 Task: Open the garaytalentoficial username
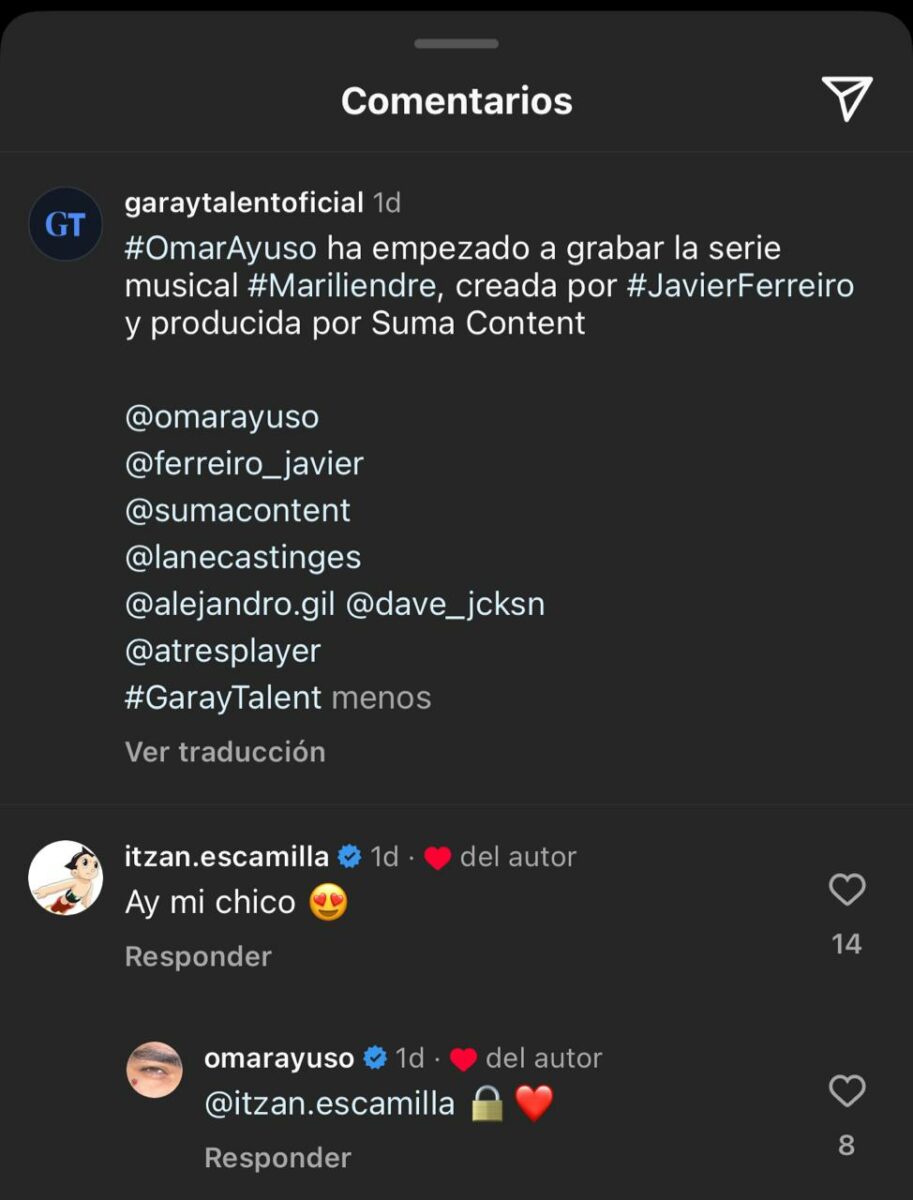[x=243, y=202]
